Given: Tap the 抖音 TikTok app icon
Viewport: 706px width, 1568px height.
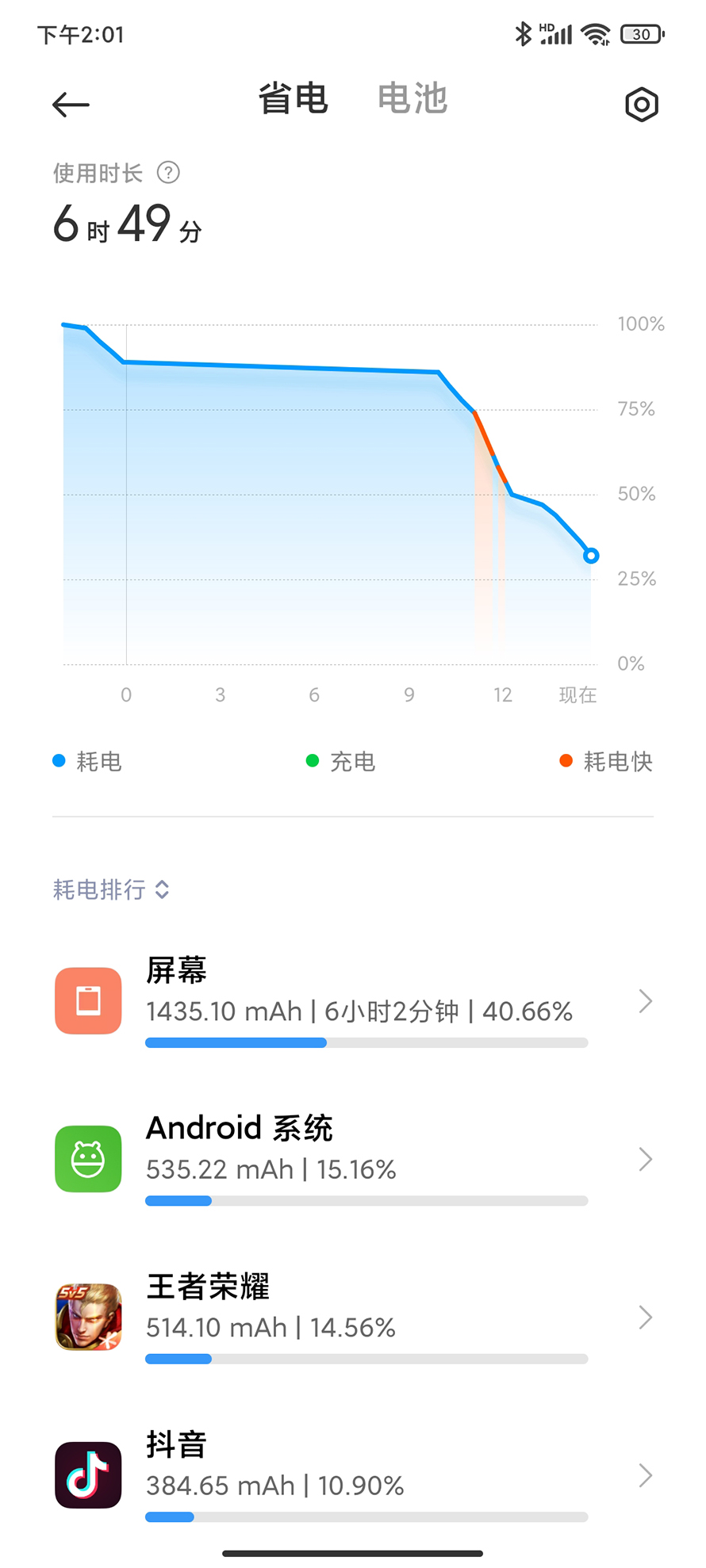Looking at the screenshot, I should [87, 1474].
